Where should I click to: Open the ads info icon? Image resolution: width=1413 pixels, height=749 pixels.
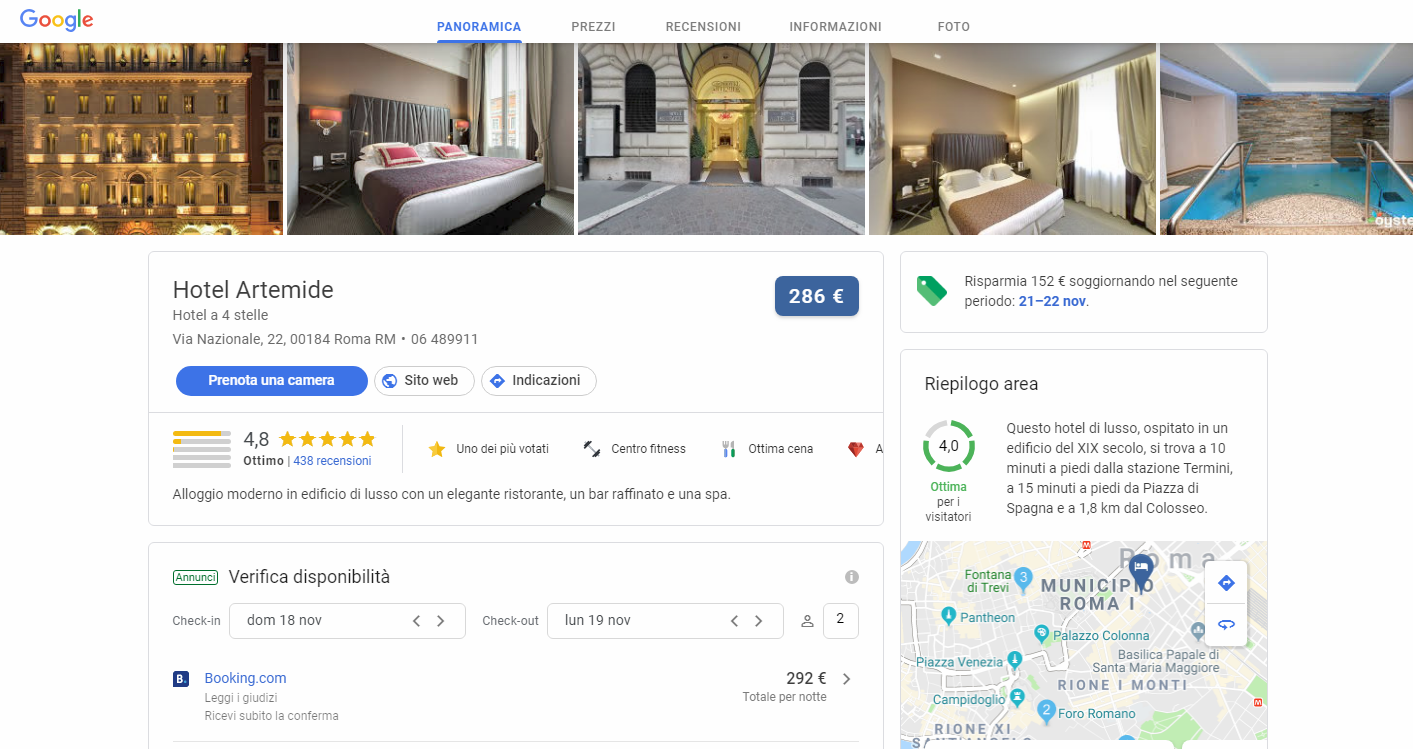point(852,577)
